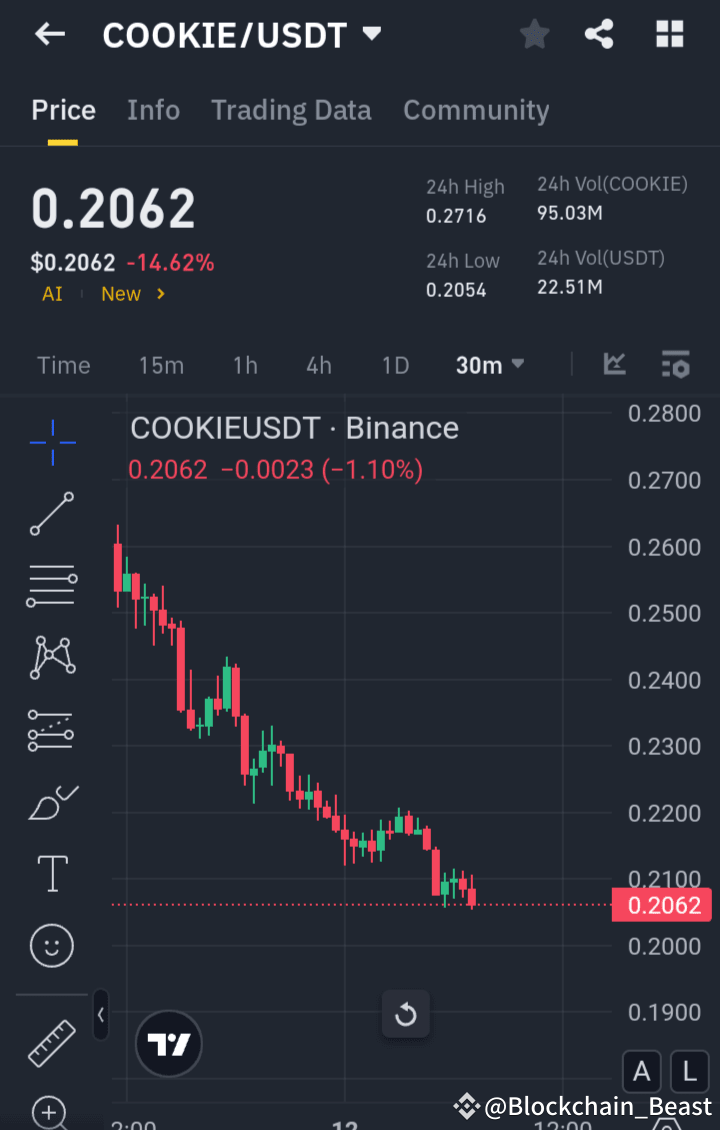This screenshot has height=1130, width=720.
Task: Tap the share icon
Action: click(x=599, y=33)
